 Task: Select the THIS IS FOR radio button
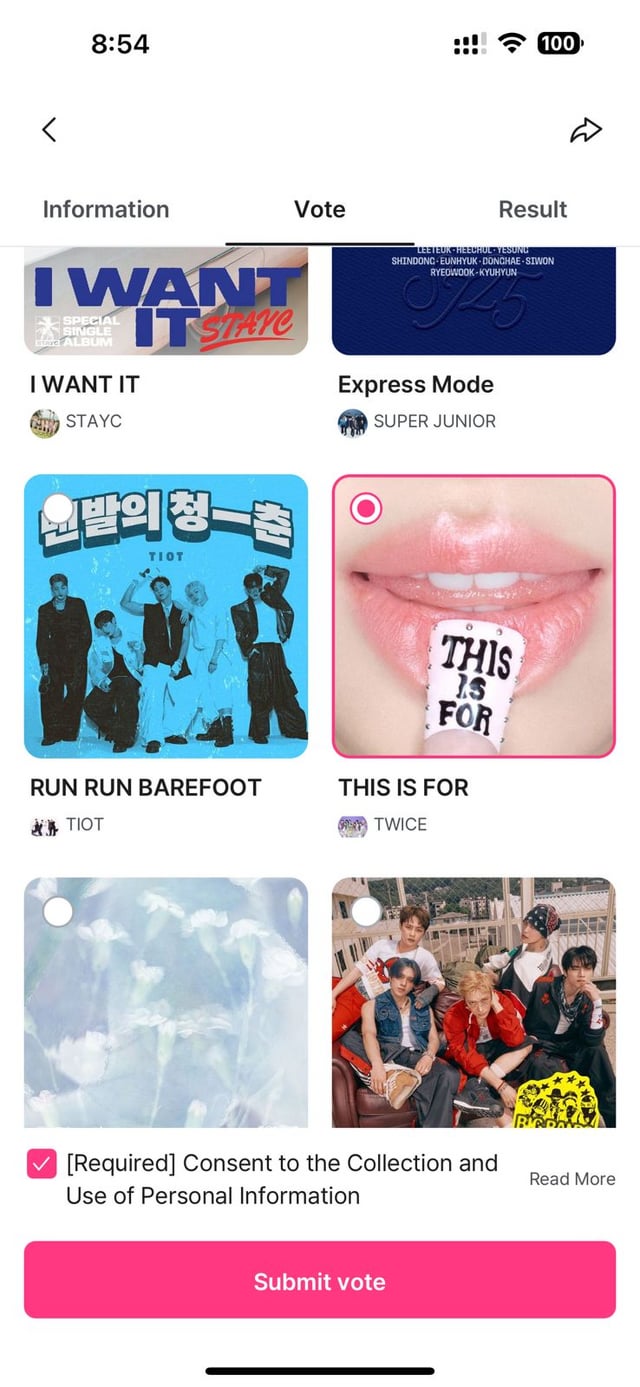coord(366,509)
